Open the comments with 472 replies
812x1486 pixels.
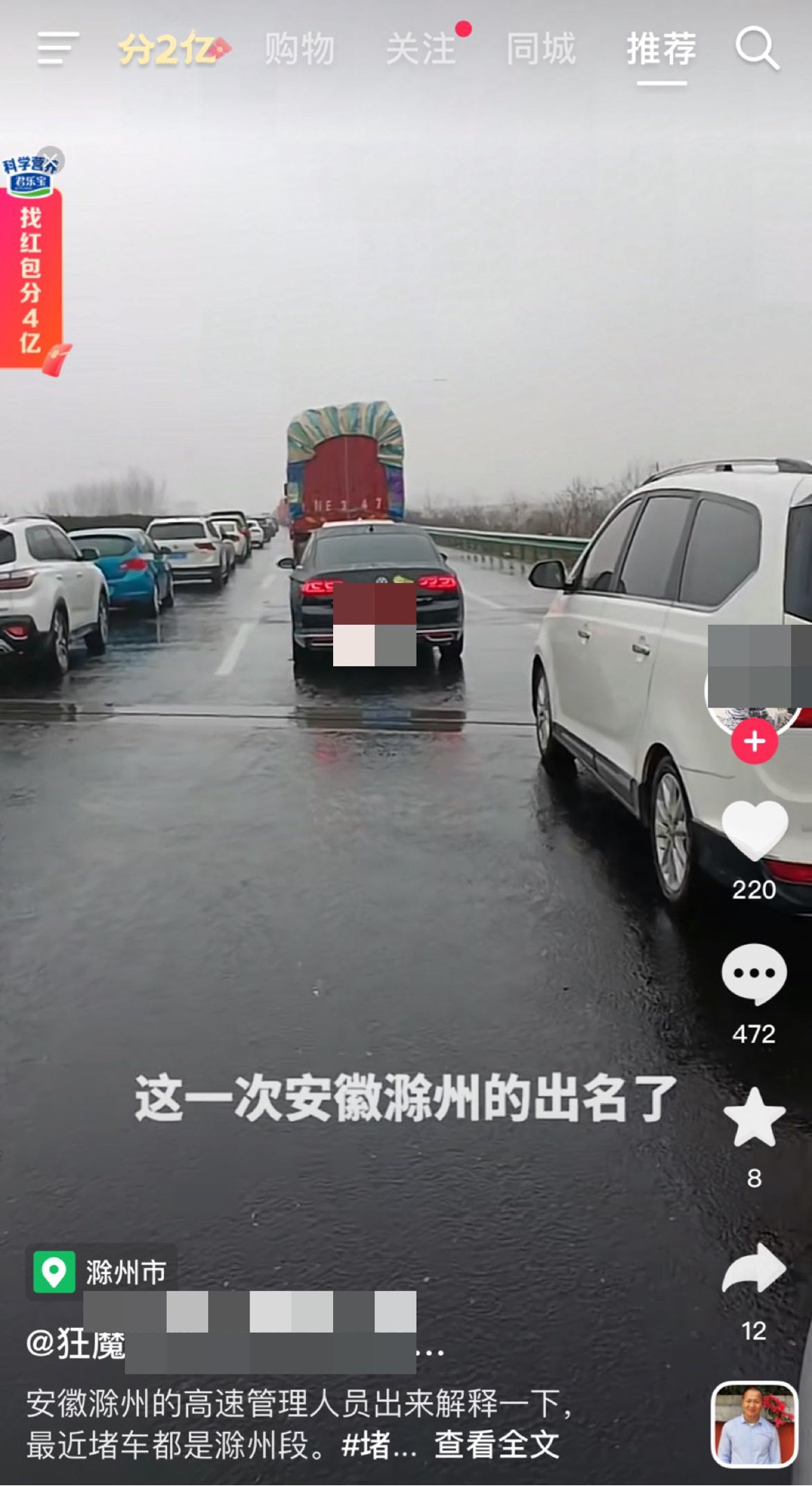[754, 975]
